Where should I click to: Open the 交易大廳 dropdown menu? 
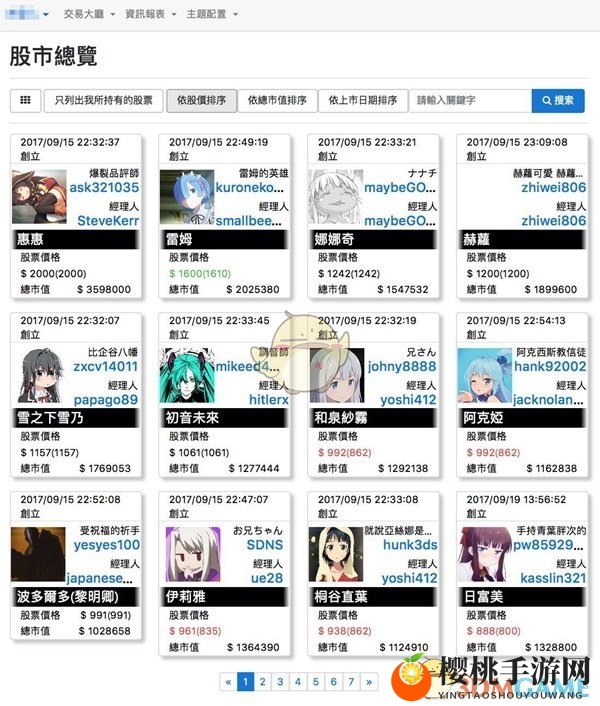pos(89,14)
